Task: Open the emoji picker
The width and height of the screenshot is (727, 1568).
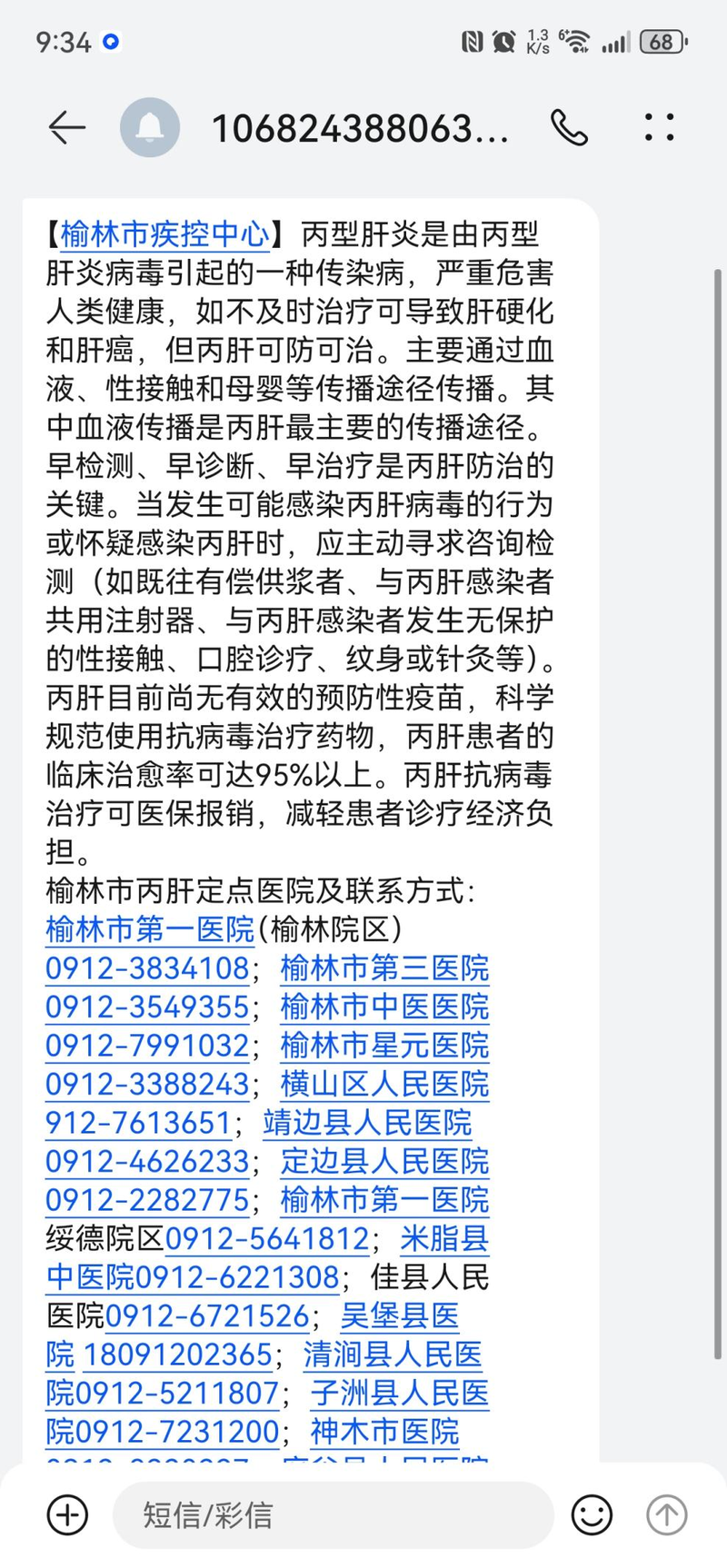Action: pyautogui.click(x=592, y=1514)
